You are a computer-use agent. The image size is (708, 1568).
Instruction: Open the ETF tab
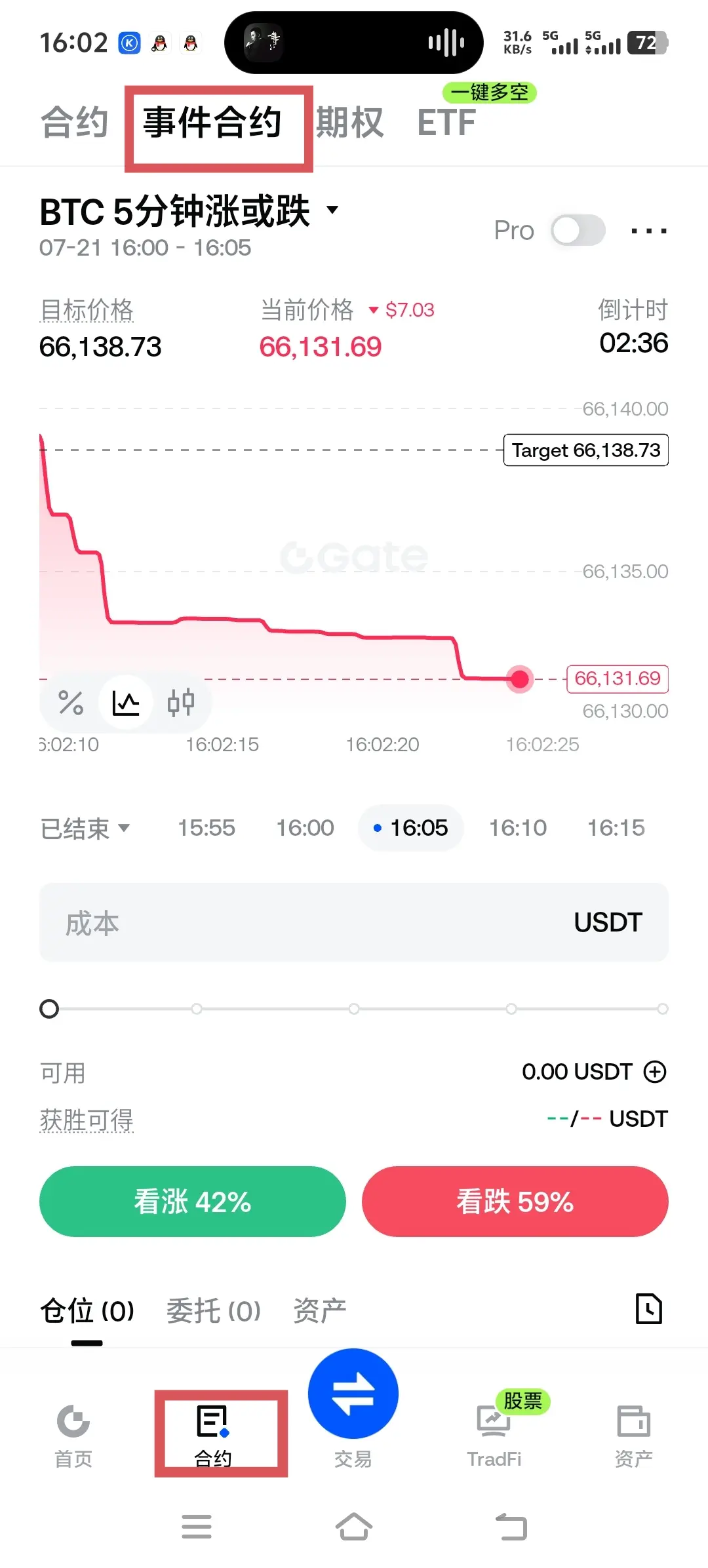[446, 123]
